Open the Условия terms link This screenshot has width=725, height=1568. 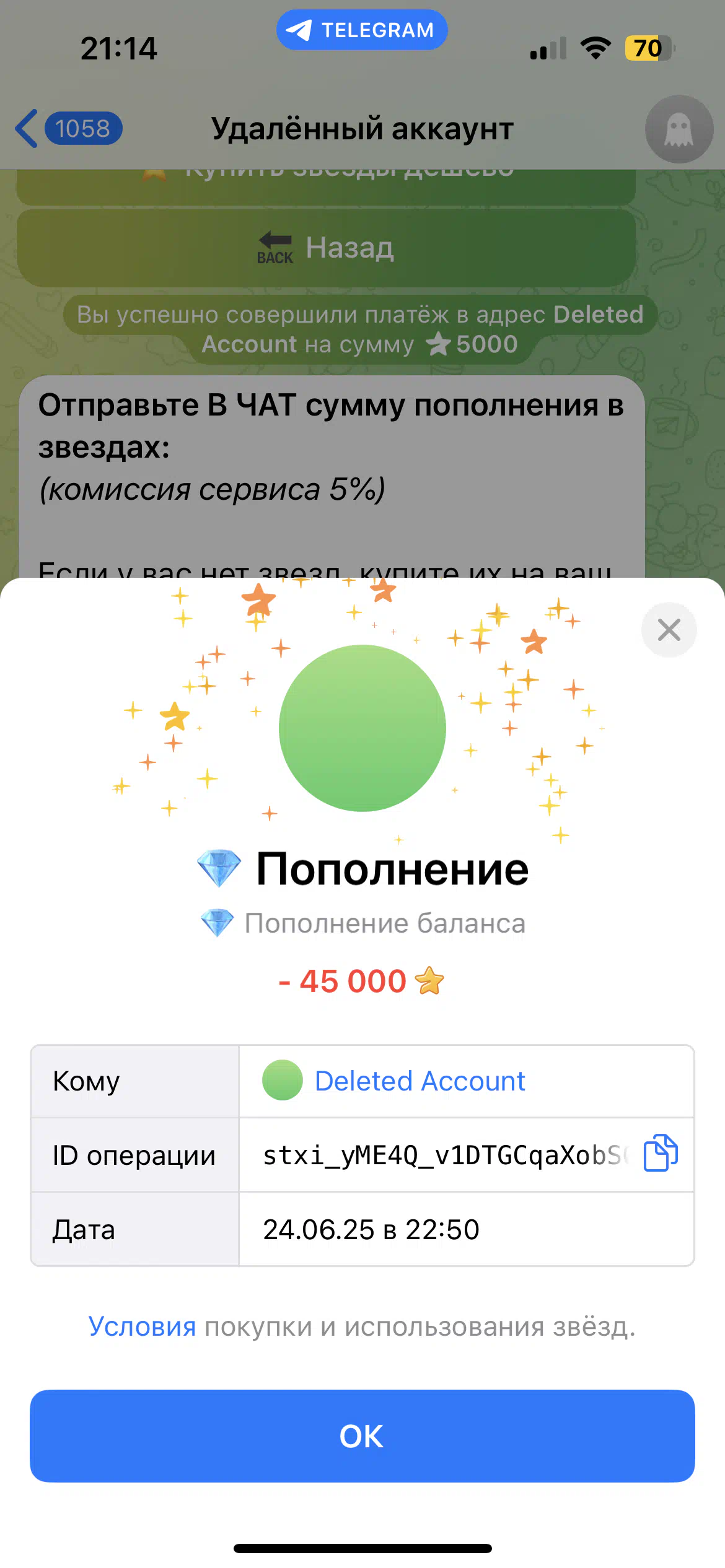click(x=142, y=1326)
